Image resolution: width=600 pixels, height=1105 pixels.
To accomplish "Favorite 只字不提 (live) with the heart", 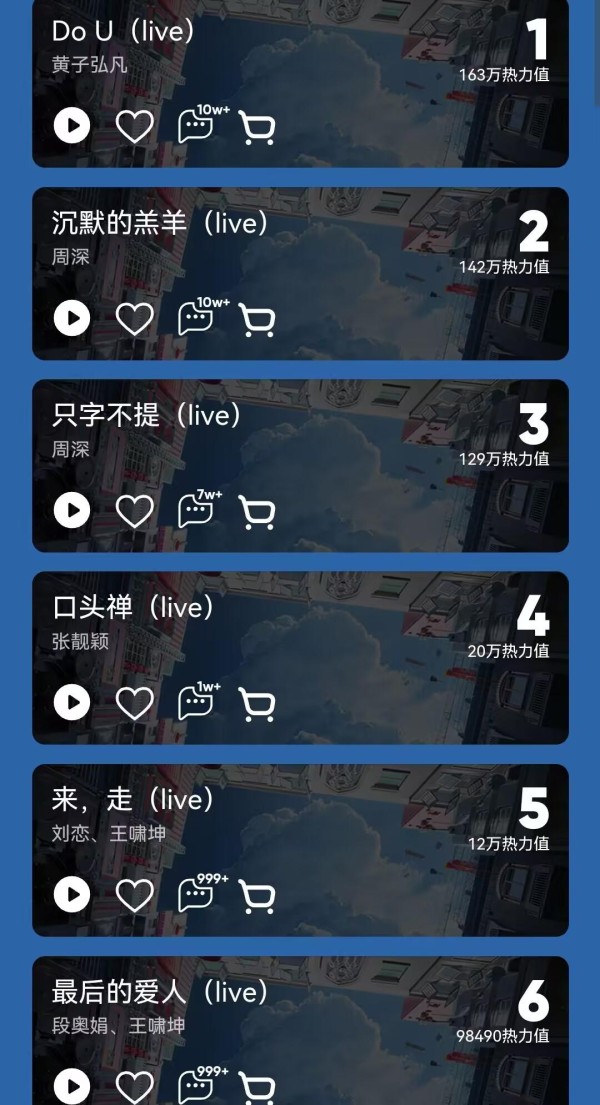I will [x=135, y=510].
